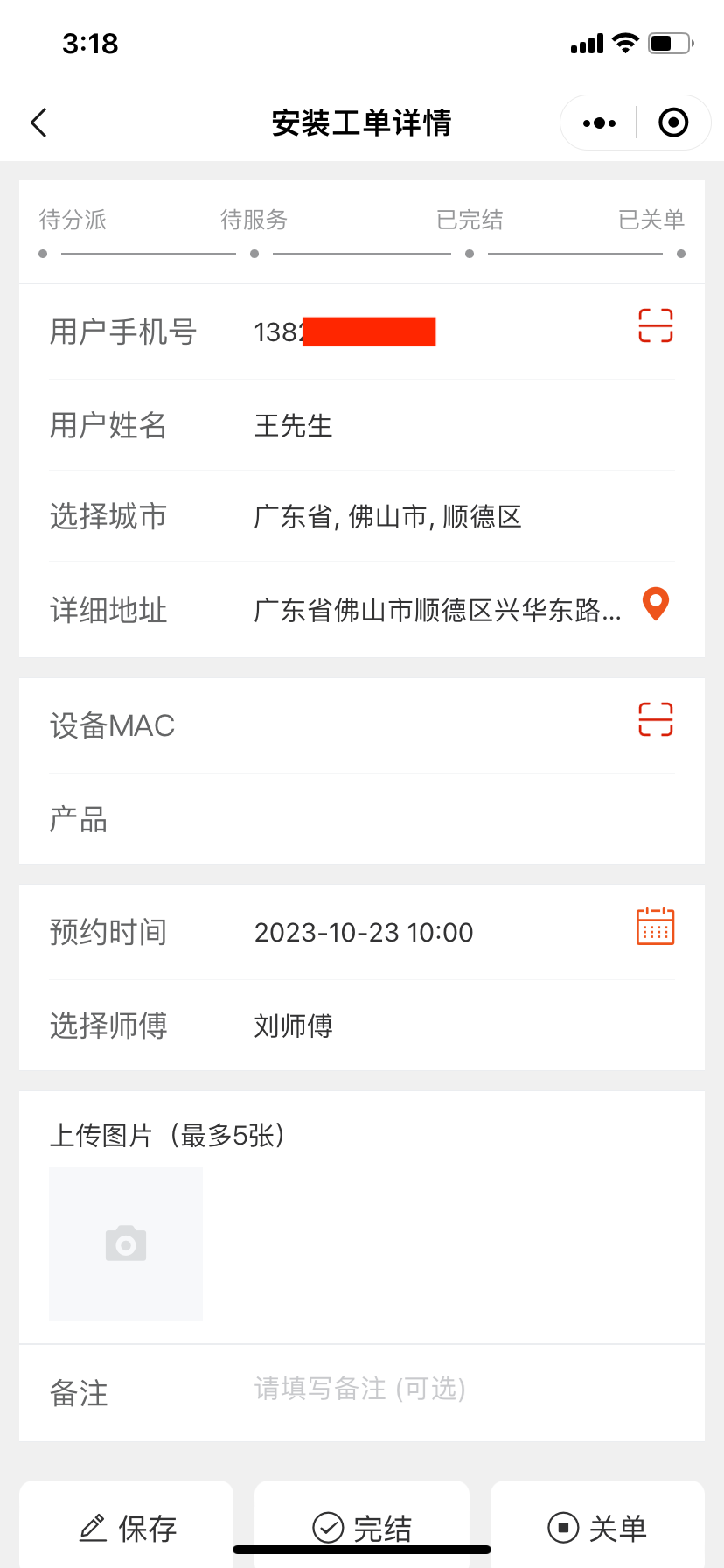Image resolution: width=724 pixels, height=1568 pixels.
Task: Scan code next to 用户手机号
Action: pos(655,325)
